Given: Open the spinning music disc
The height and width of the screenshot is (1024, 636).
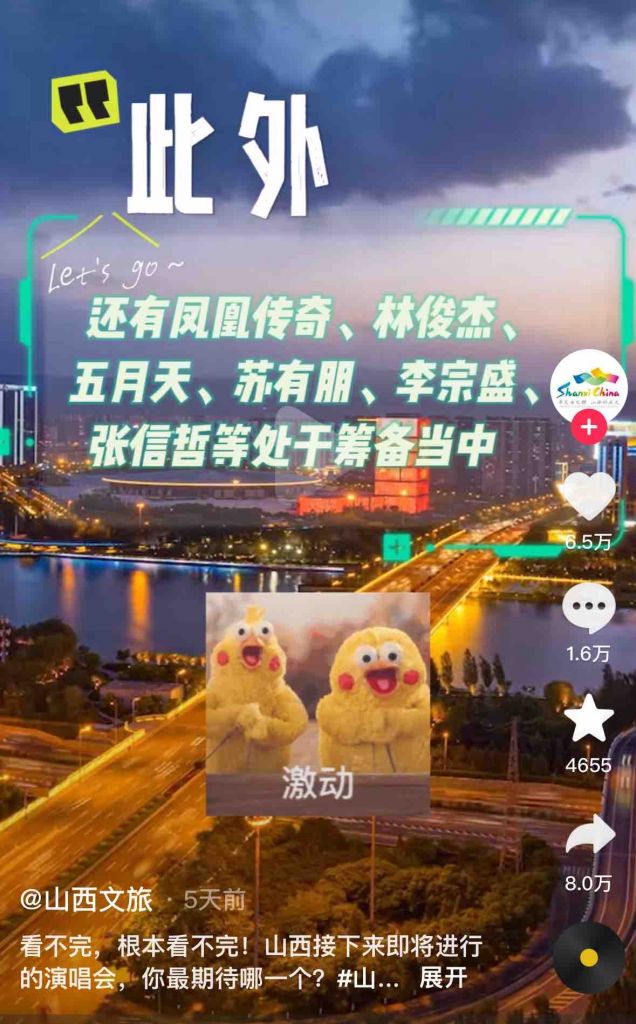Looking at the screenshot, I should click(589, 957).
